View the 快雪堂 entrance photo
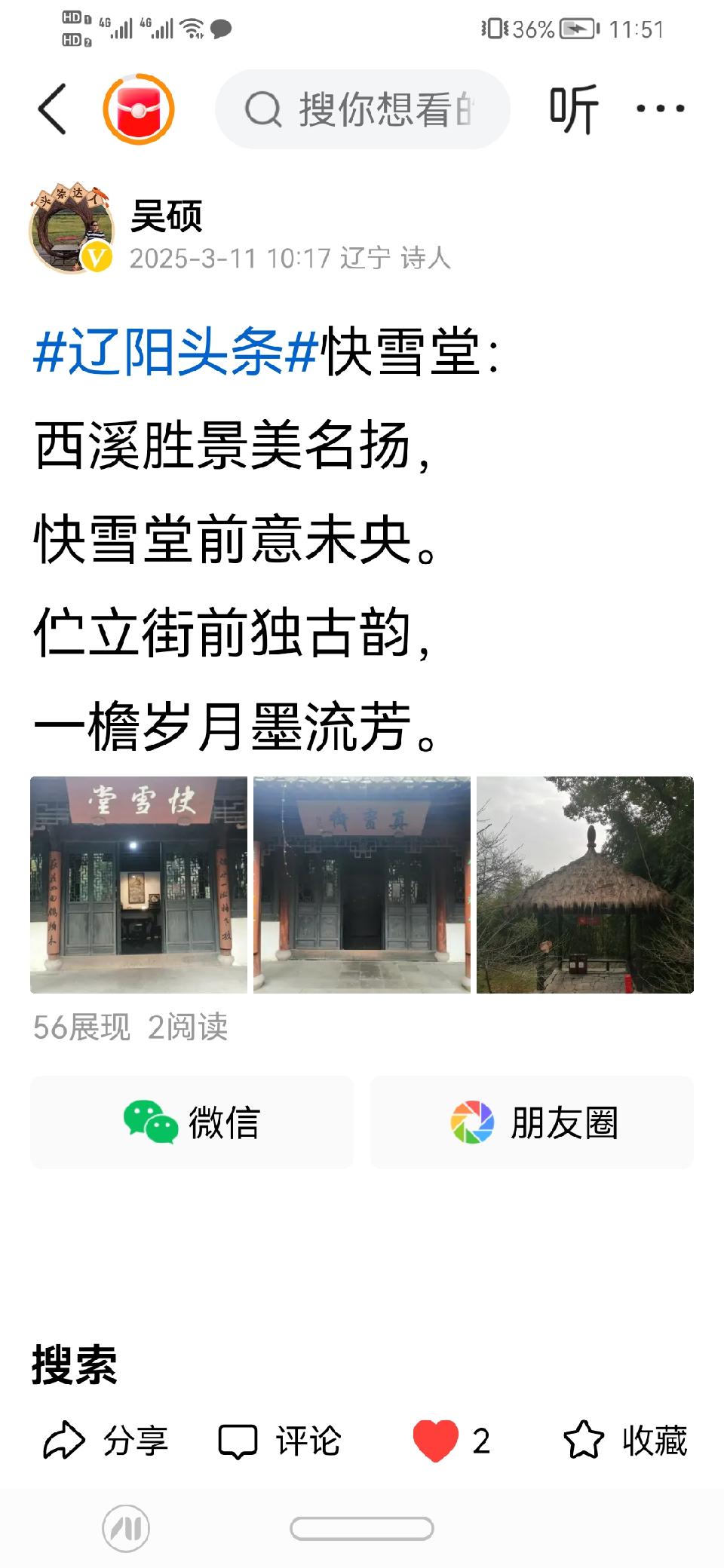 (x=139, y=884)
